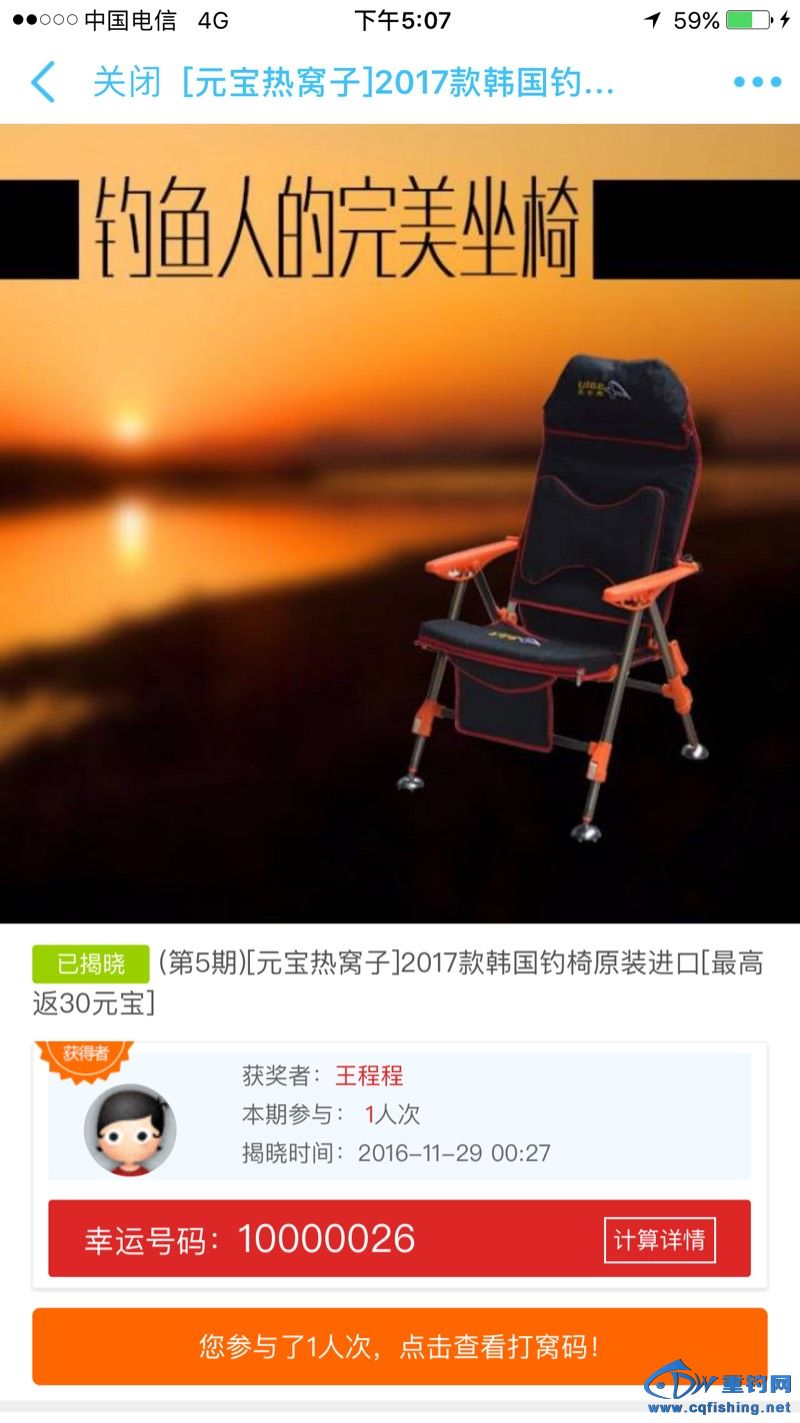
Task: Tap 关闭 to close the page
Action: 127,82
